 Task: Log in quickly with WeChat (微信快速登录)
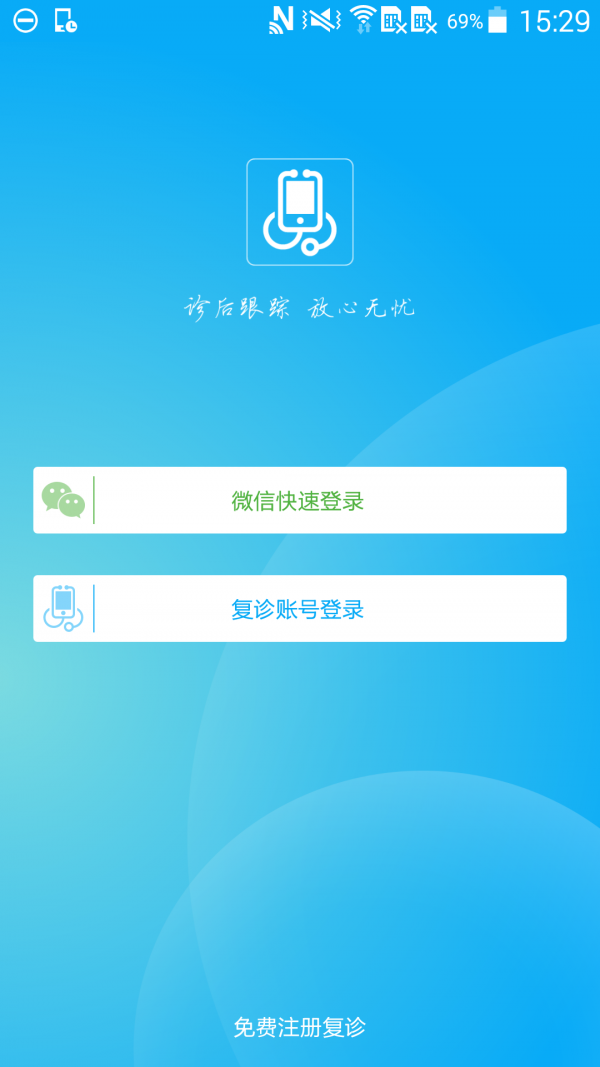tap(299, 500)
